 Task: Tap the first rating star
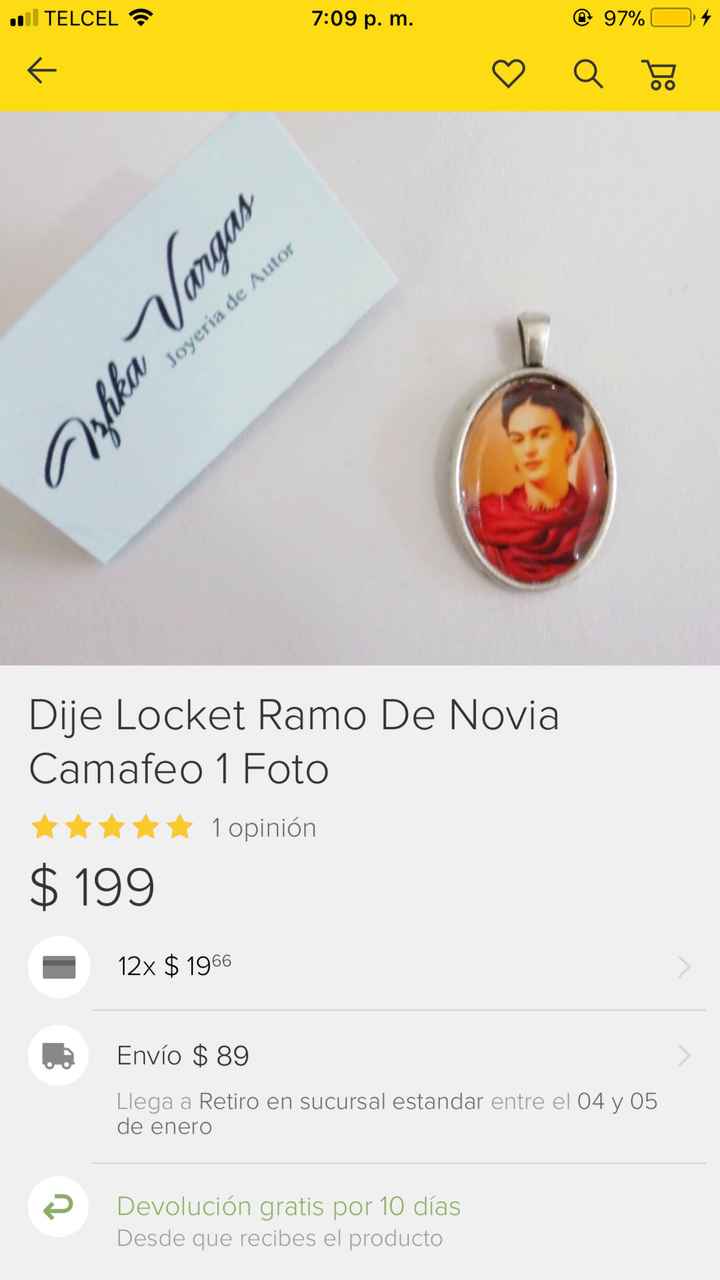(x=44, y=826)
